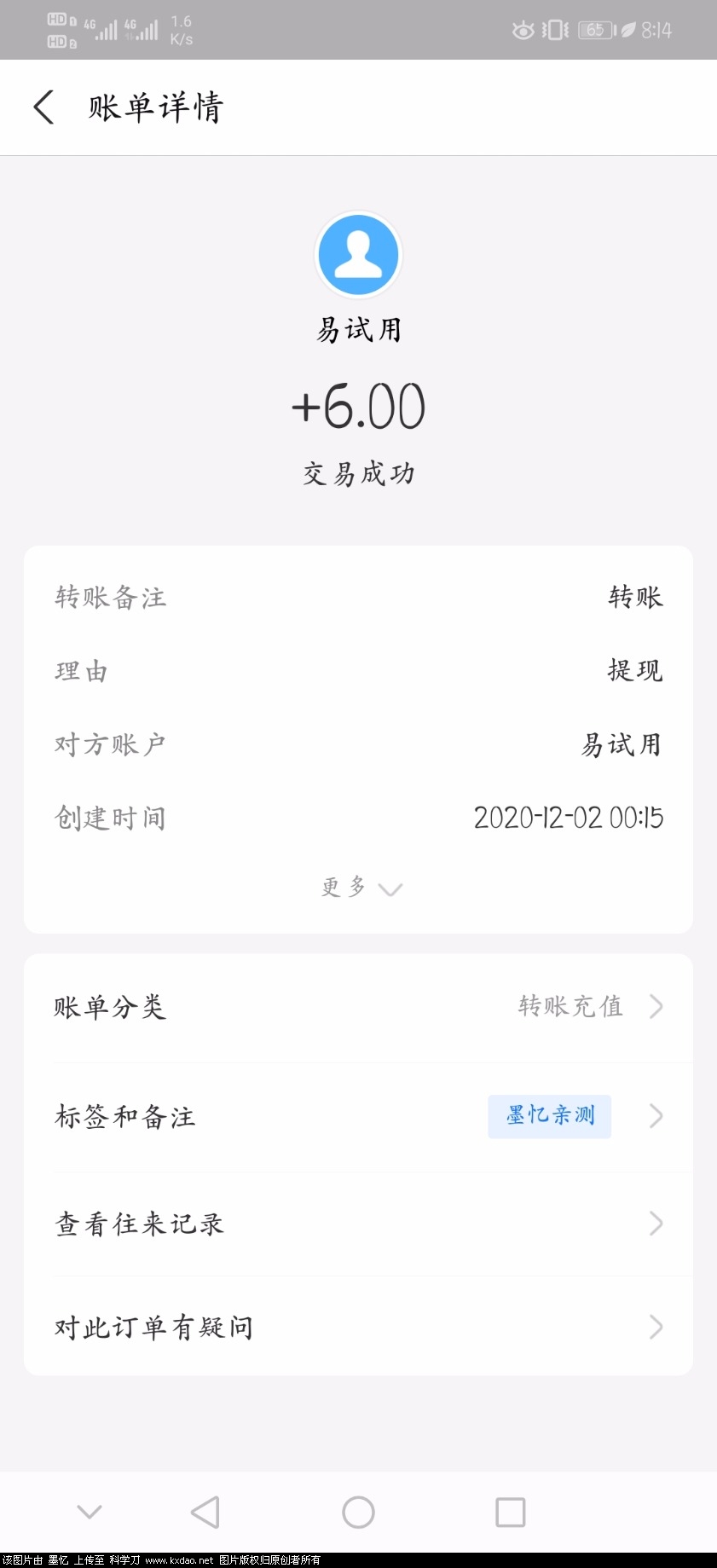Expand 更多 transaction details

[360, 888]
